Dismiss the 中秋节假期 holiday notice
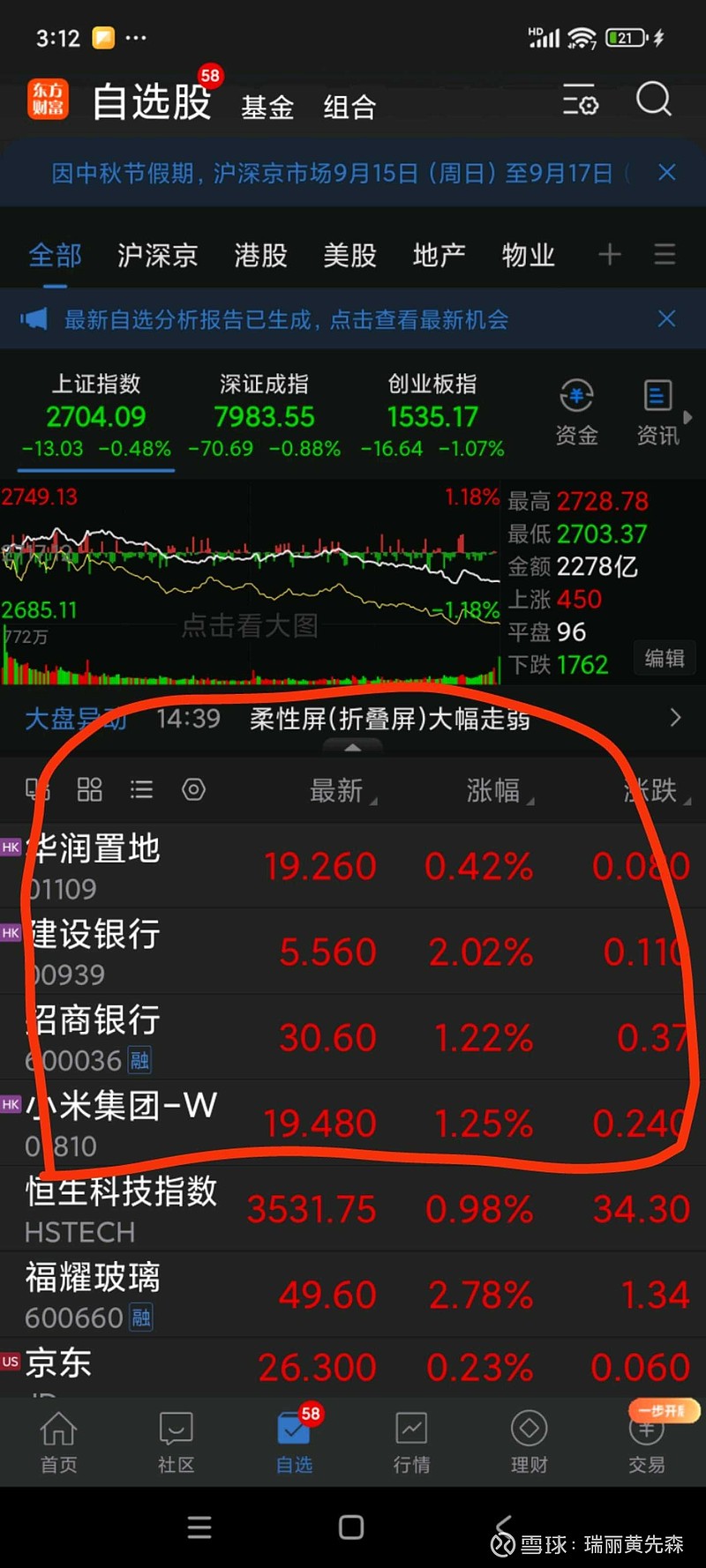The height and width of the screenshot is (1568, 706). tap(667, 172)
